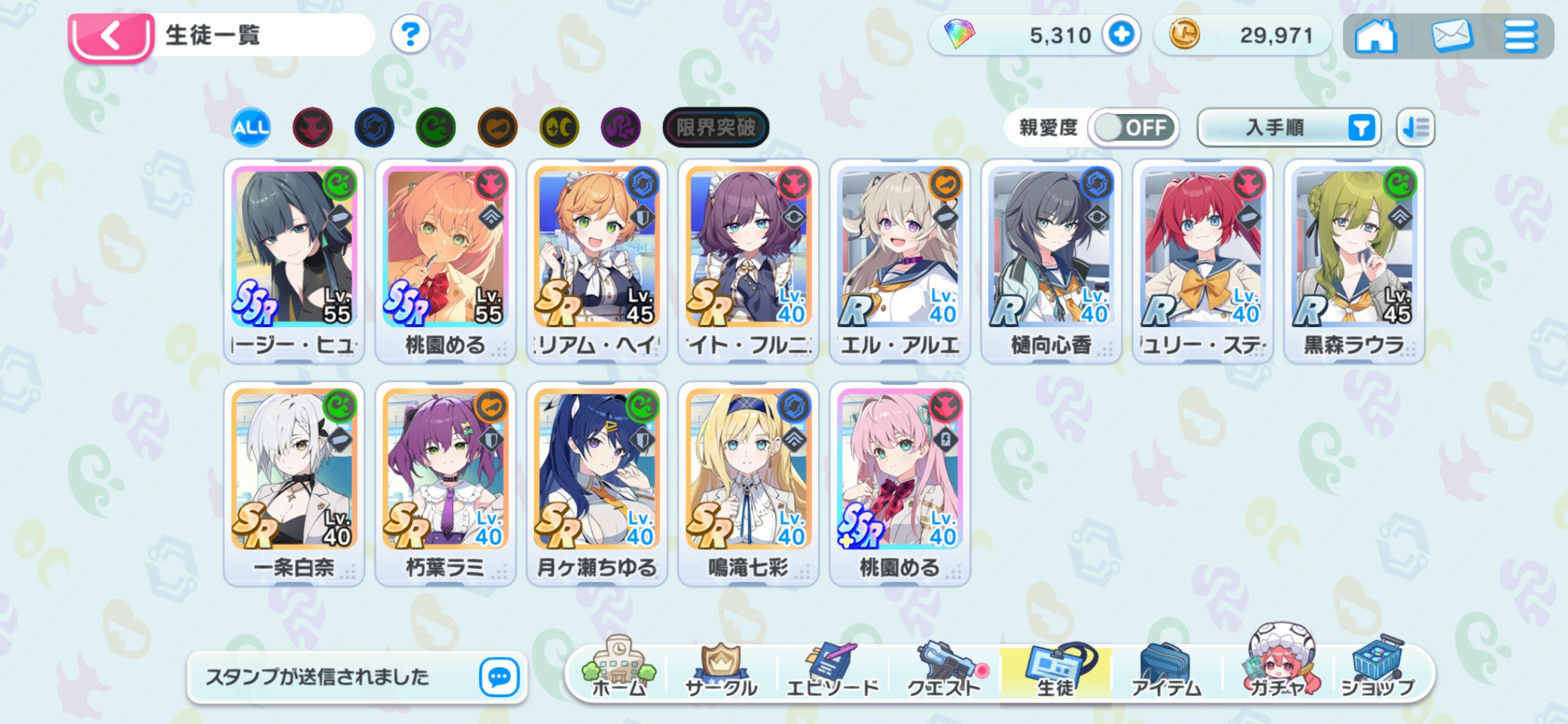Open 鳴滝七彩's student card
1568x724 pixels.
coord(748,484)
